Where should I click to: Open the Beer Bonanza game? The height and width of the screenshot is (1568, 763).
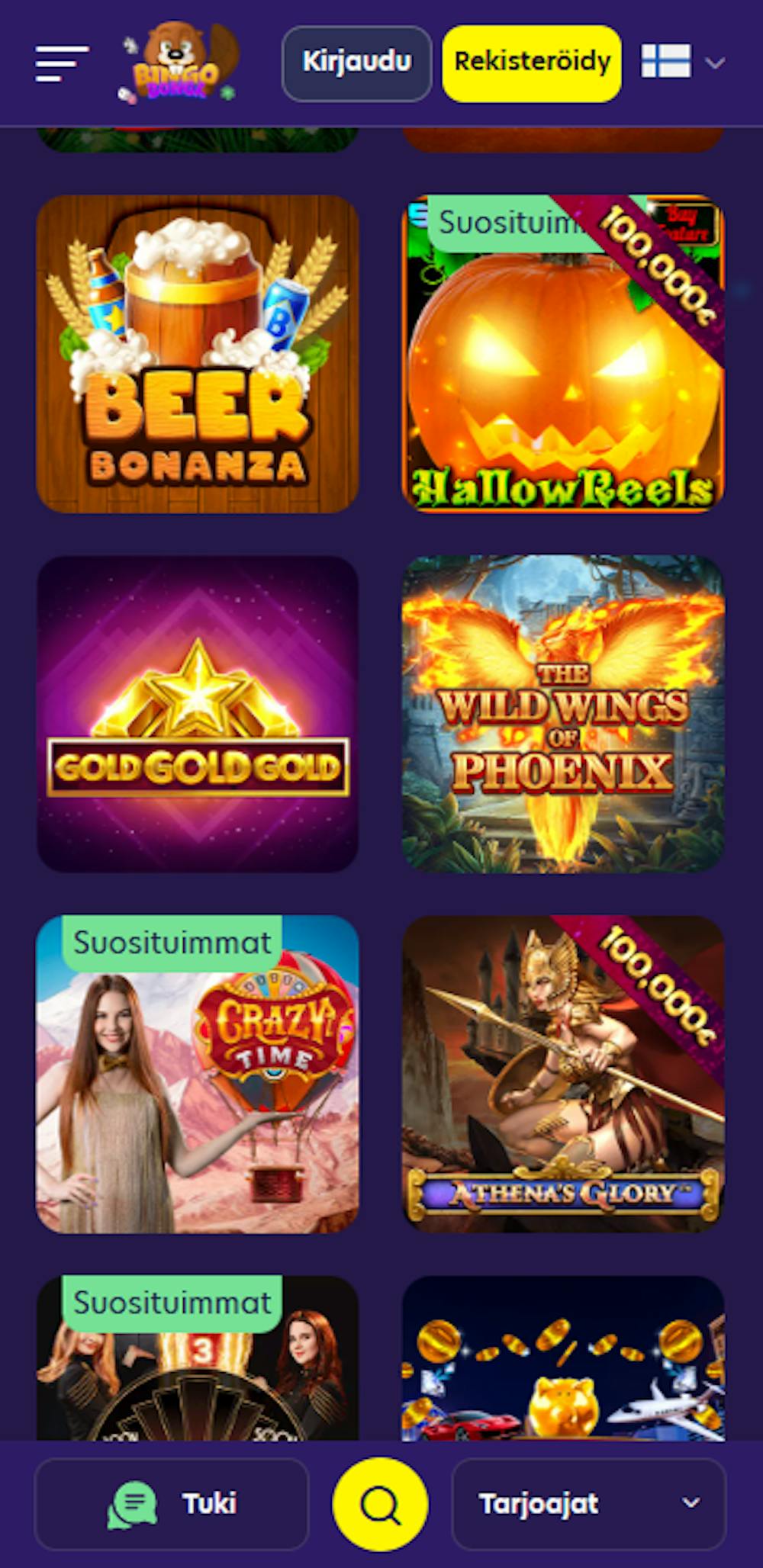(198, 354)
